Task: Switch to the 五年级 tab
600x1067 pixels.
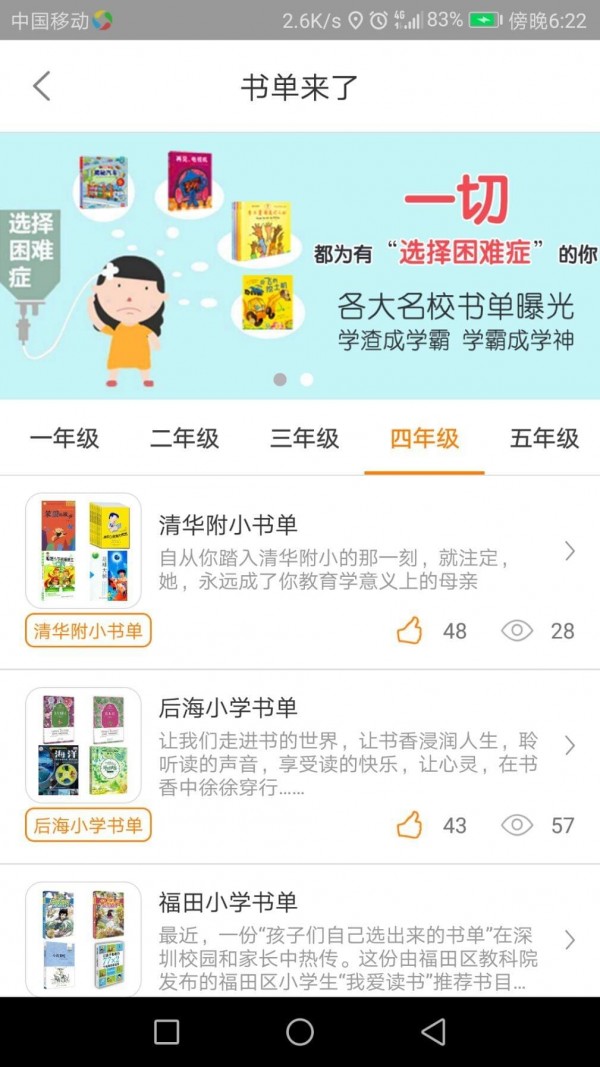Action: point(544,438)
